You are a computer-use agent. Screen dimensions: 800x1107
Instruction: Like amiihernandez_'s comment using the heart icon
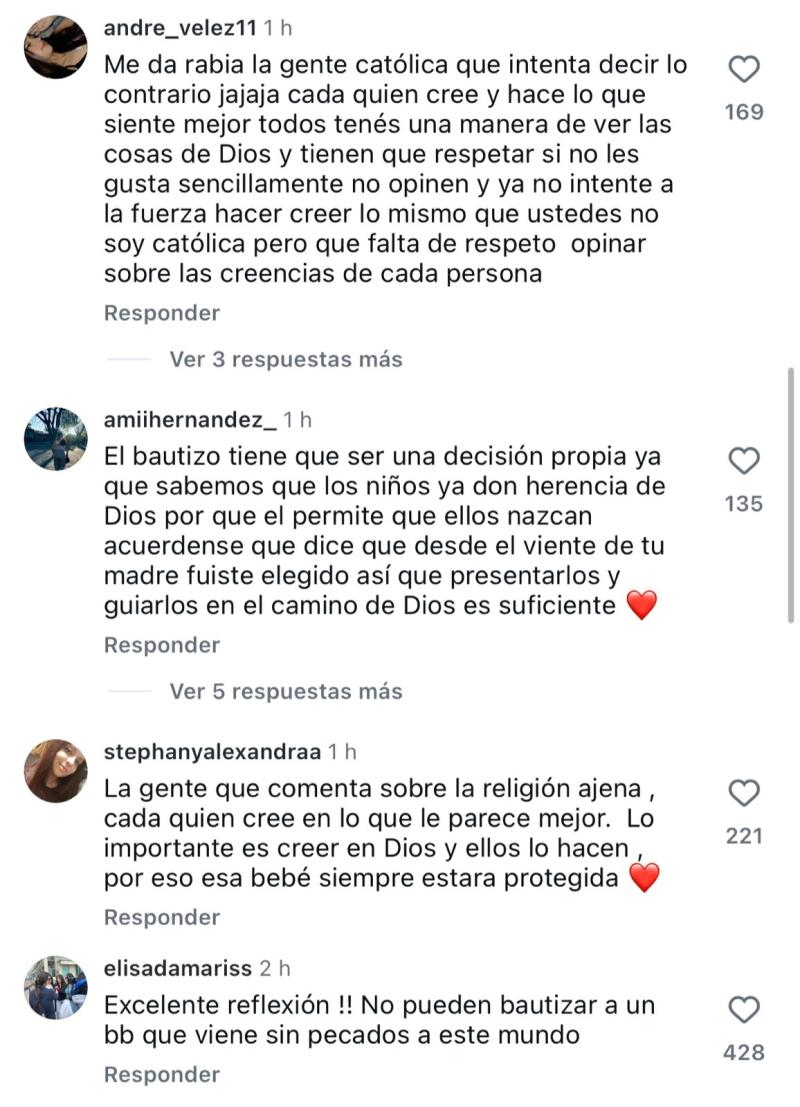742,461
